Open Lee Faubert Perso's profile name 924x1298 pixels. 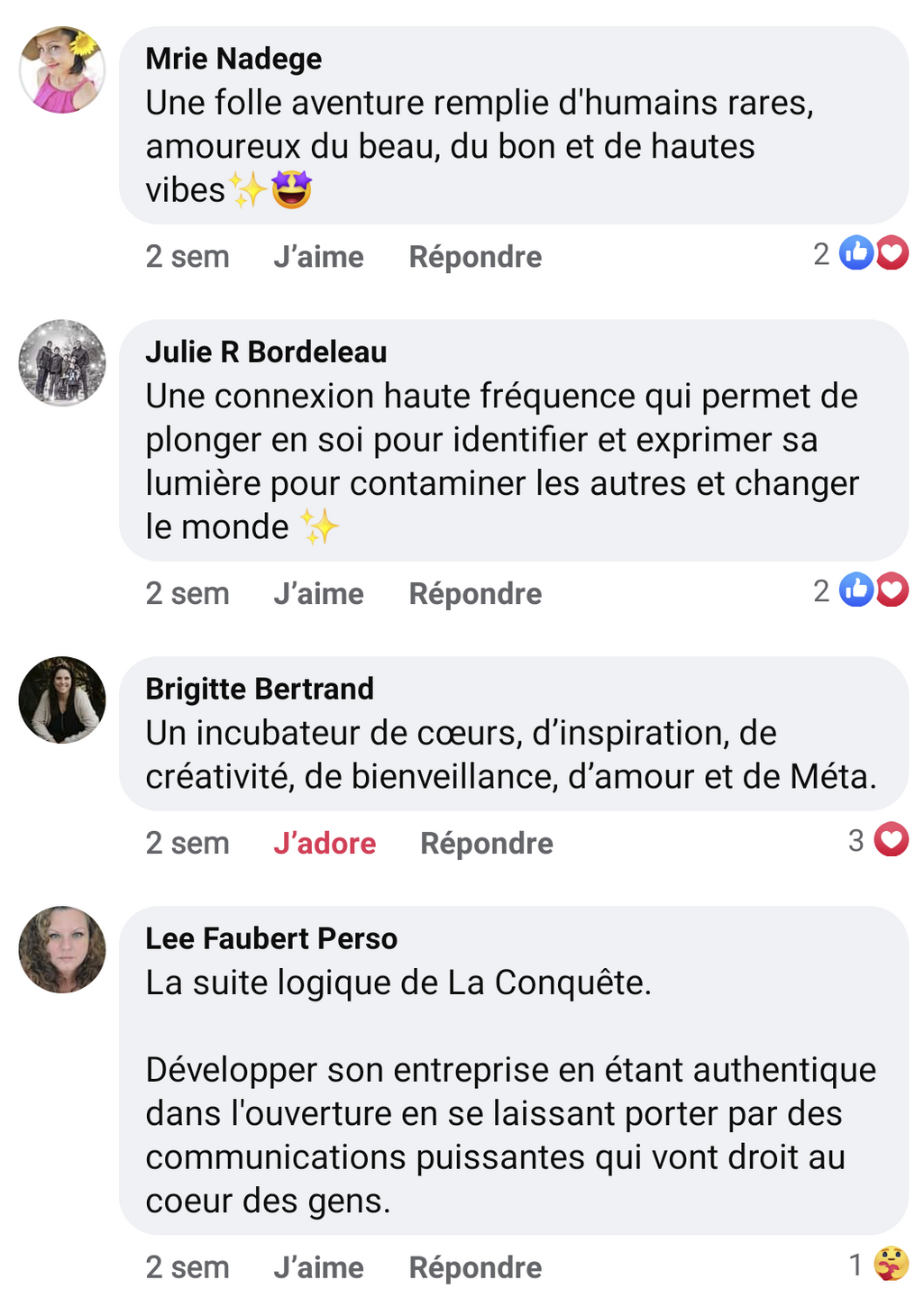[271, 938]
